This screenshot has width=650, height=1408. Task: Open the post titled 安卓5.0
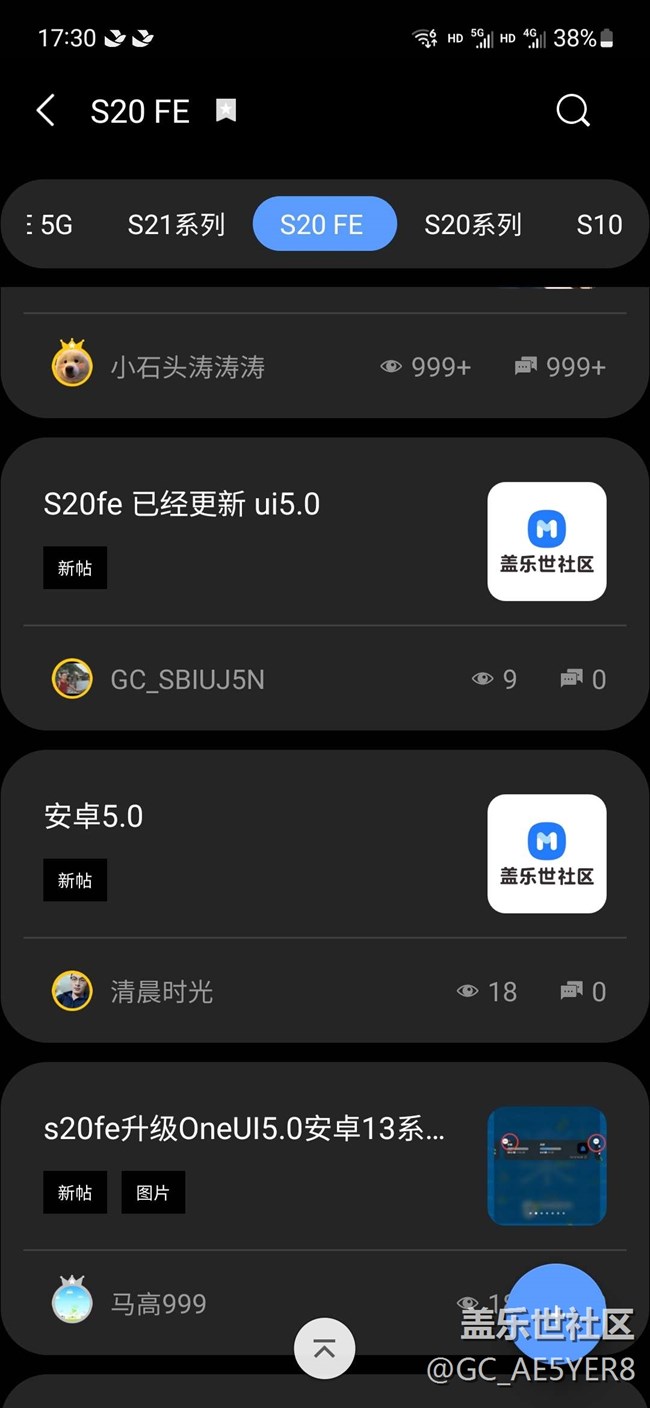click(x=94, y=817)
